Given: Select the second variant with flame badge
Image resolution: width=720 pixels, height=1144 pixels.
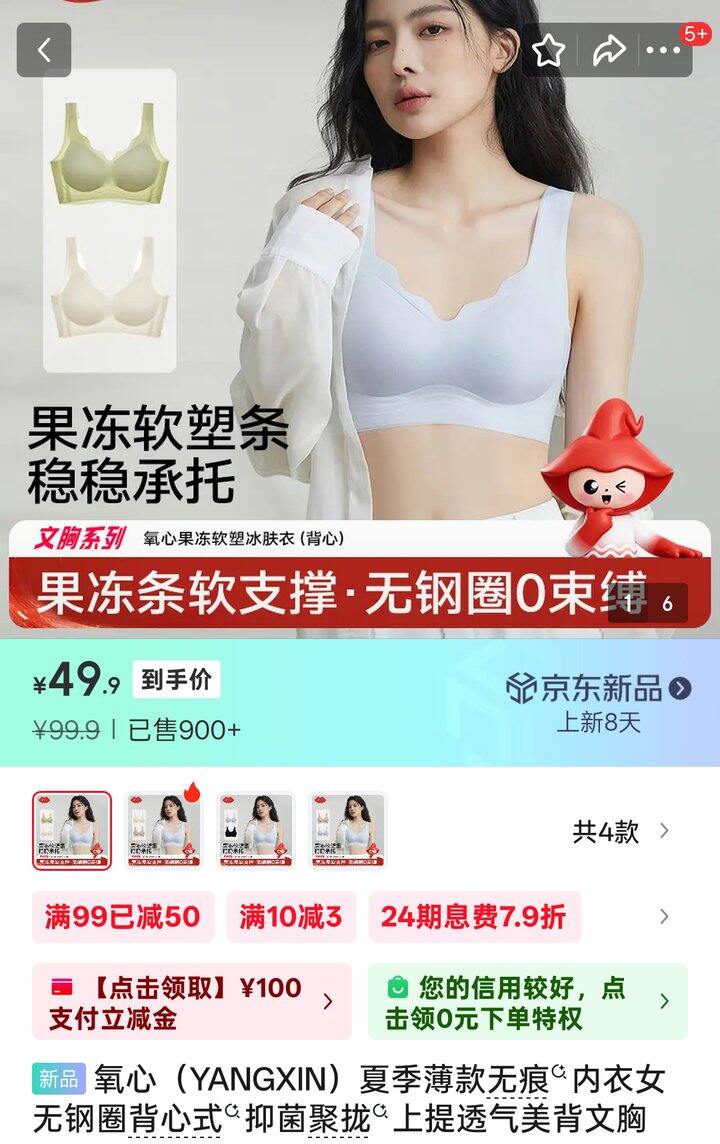Looking at the screenshot, I should coord(163,830).
